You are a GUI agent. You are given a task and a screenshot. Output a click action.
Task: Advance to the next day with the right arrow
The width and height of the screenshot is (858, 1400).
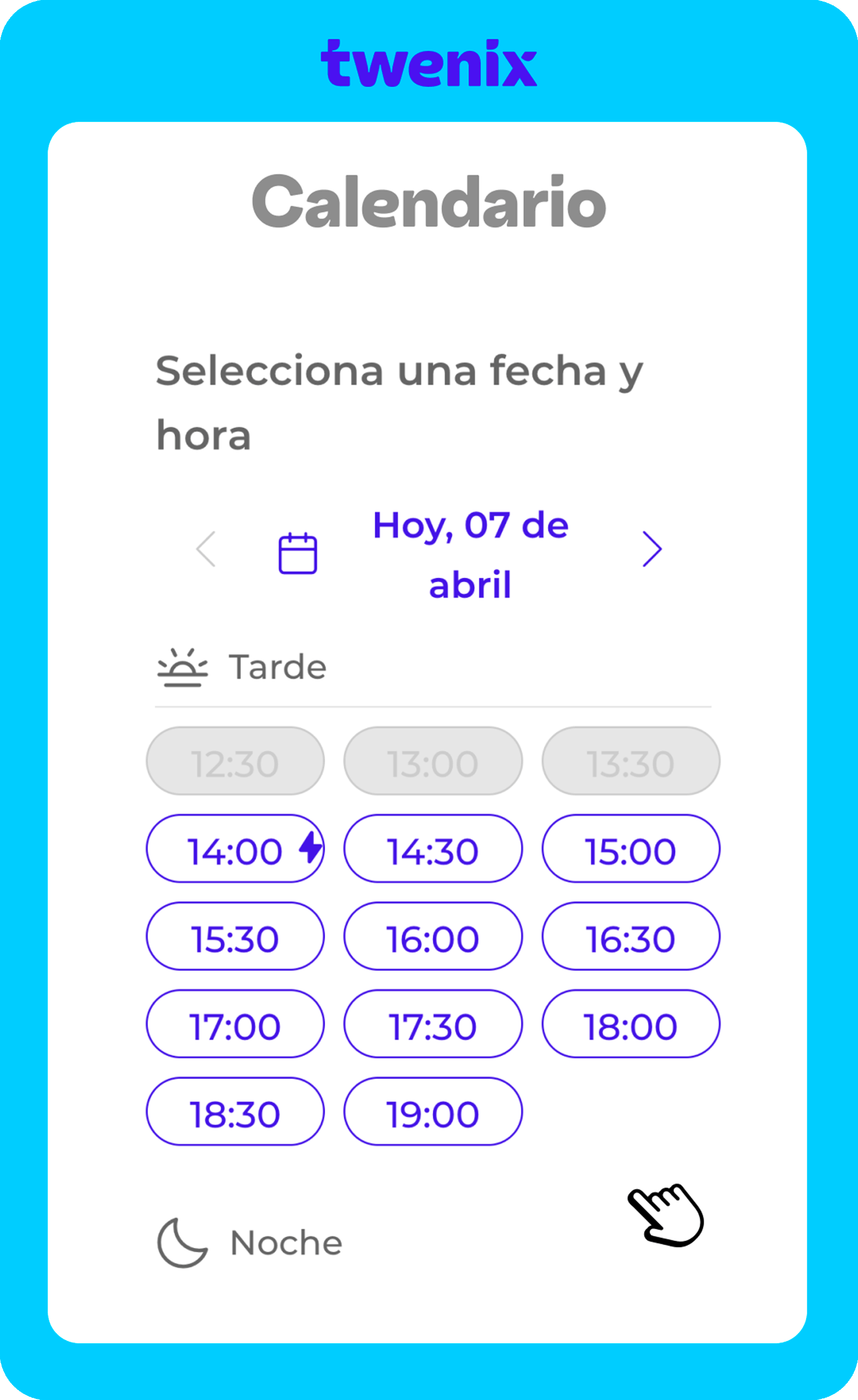click(x=652, y=549)
